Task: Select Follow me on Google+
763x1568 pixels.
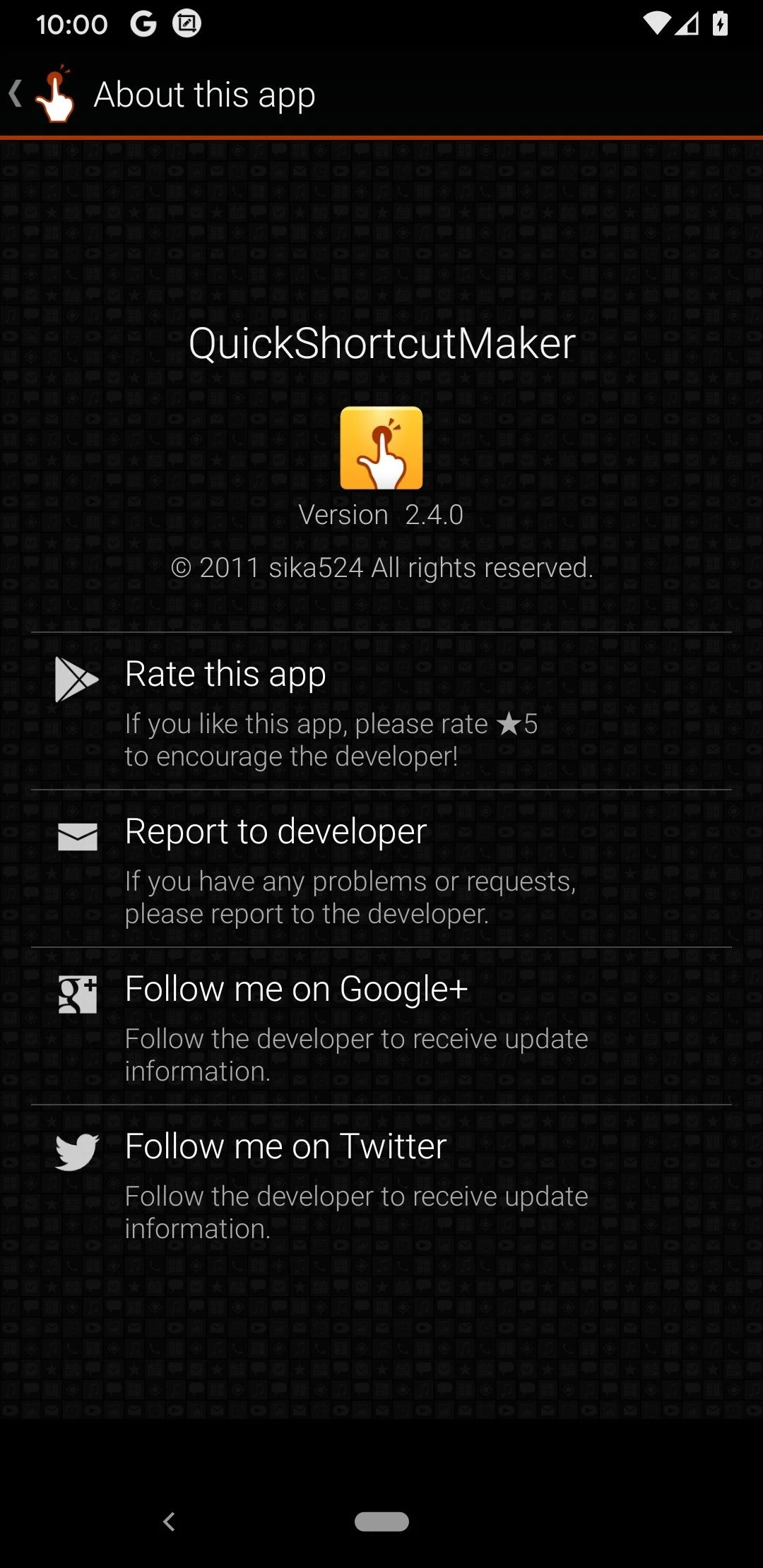Action: tap(381, 1026)
